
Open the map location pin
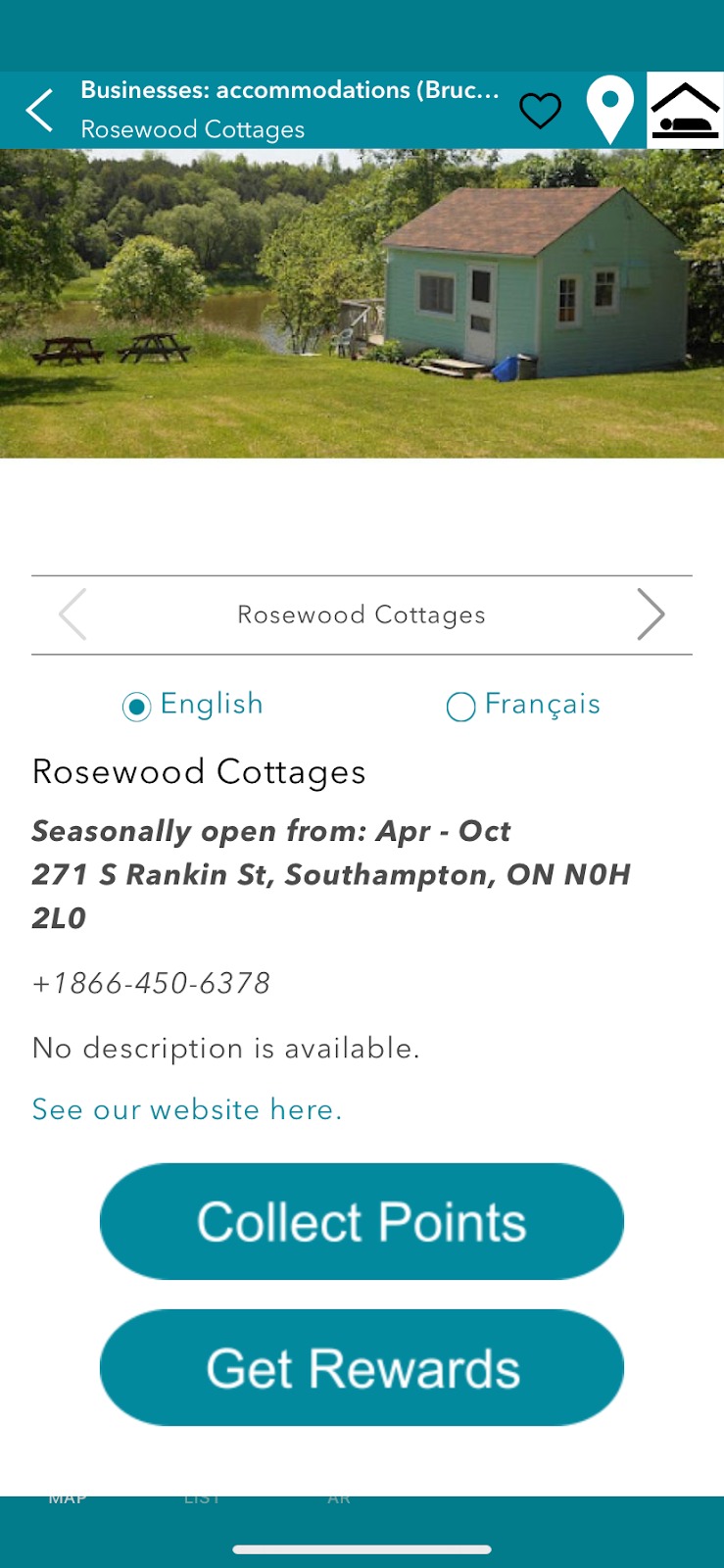coord(609,109)
